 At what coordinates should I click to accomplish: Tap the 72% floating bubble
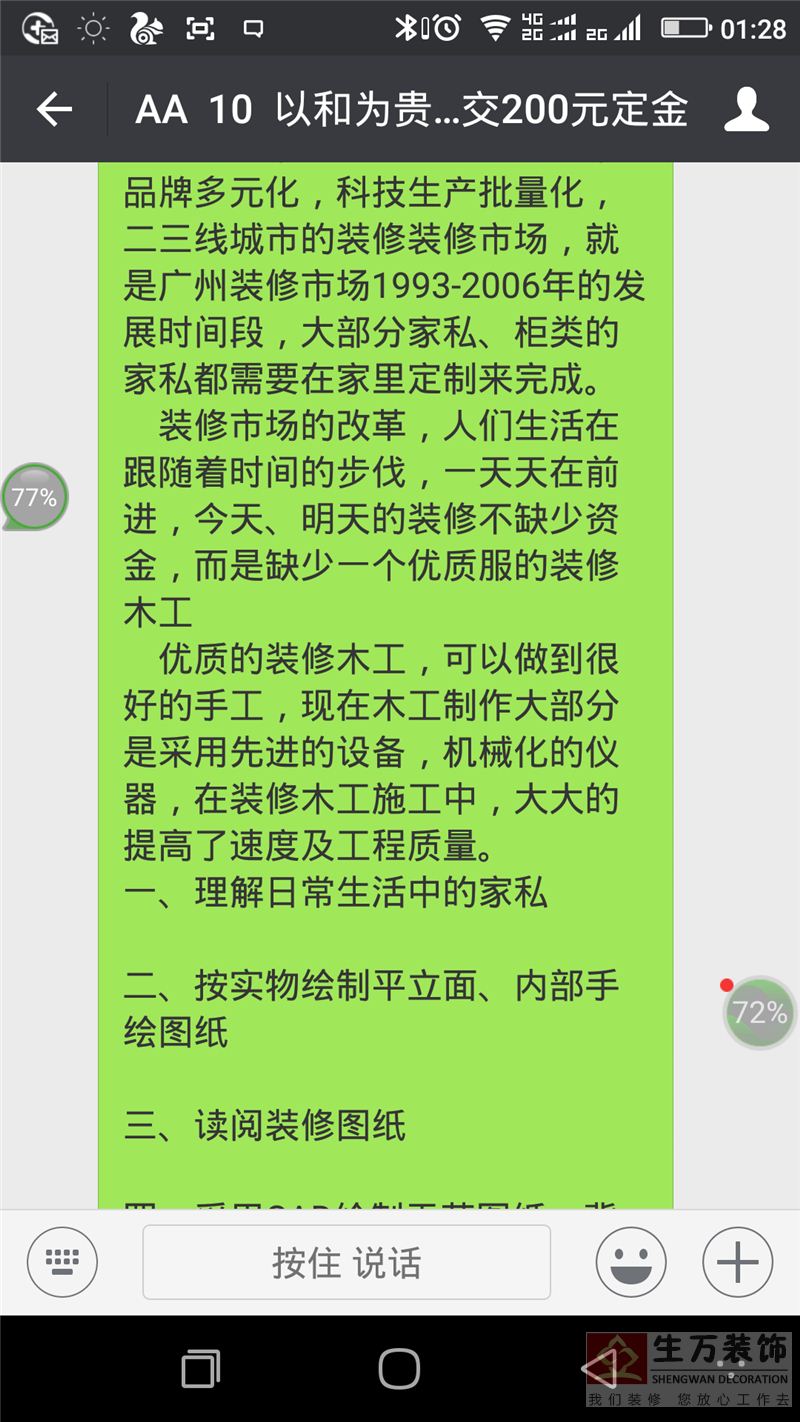[760, 1012]
